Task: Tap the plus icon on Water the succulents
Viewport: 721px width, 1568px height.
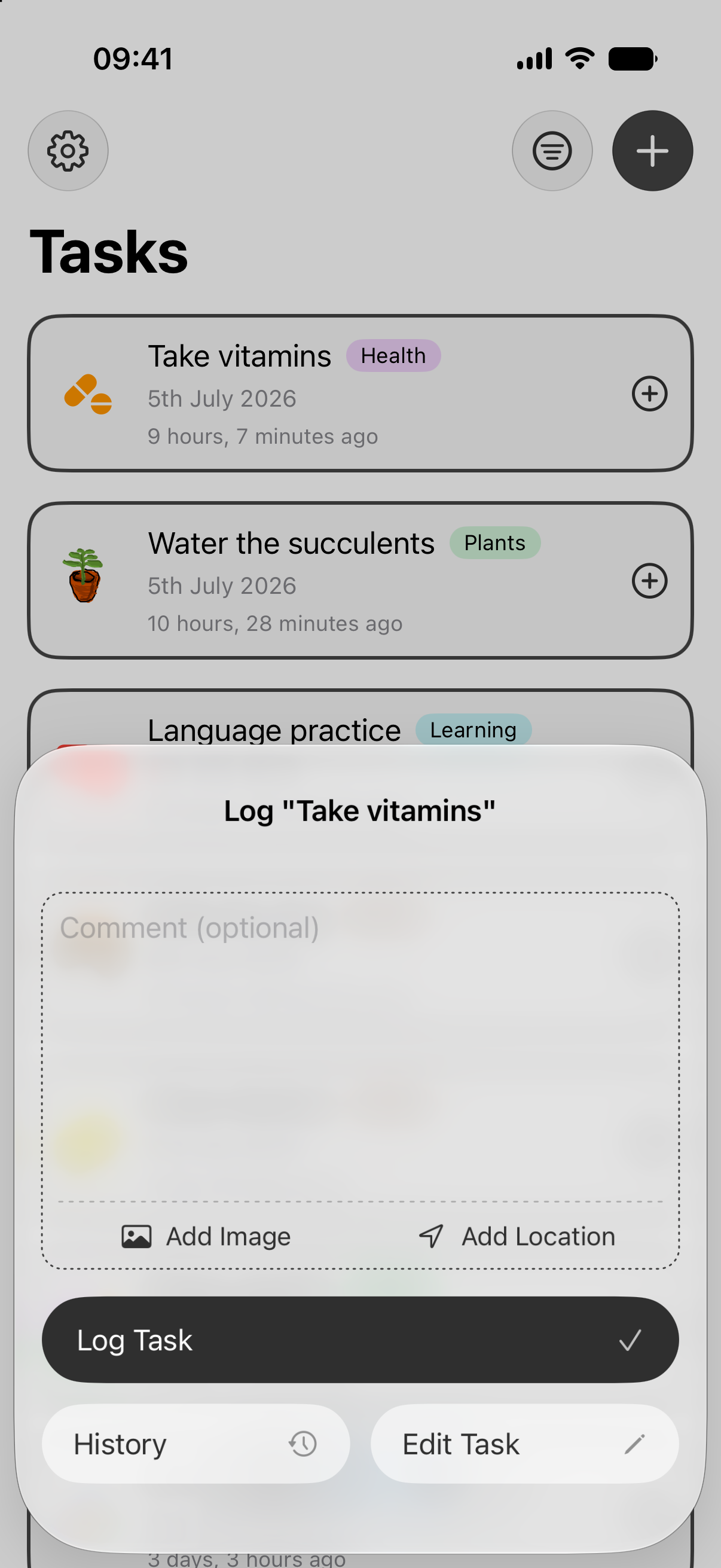Action: tap(649, 581)
